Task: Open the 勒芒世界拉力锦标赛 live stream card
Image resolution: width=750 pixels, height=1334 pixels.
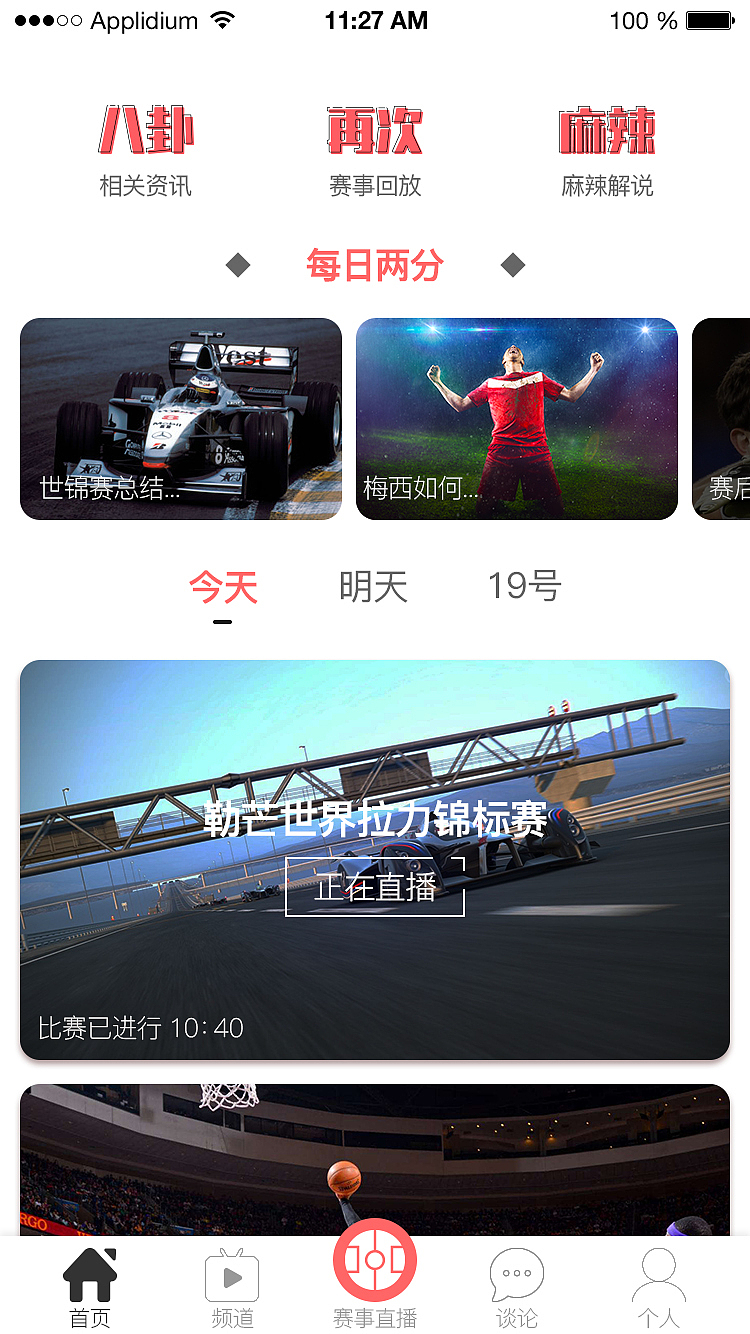Action: coord(375,858)
